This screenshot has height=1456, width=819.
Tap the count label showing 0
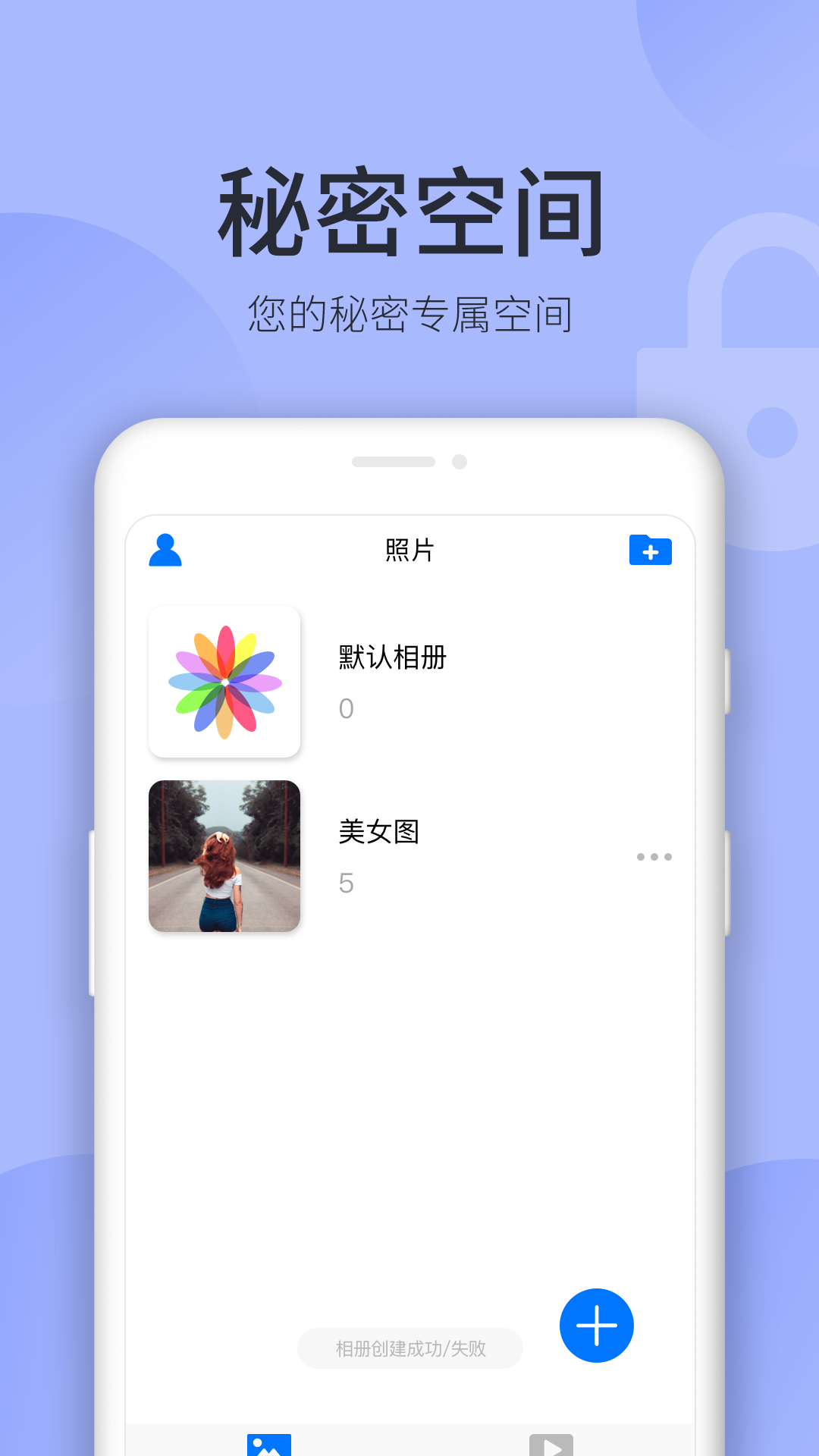pyautogui.click(x=347, y=709)
